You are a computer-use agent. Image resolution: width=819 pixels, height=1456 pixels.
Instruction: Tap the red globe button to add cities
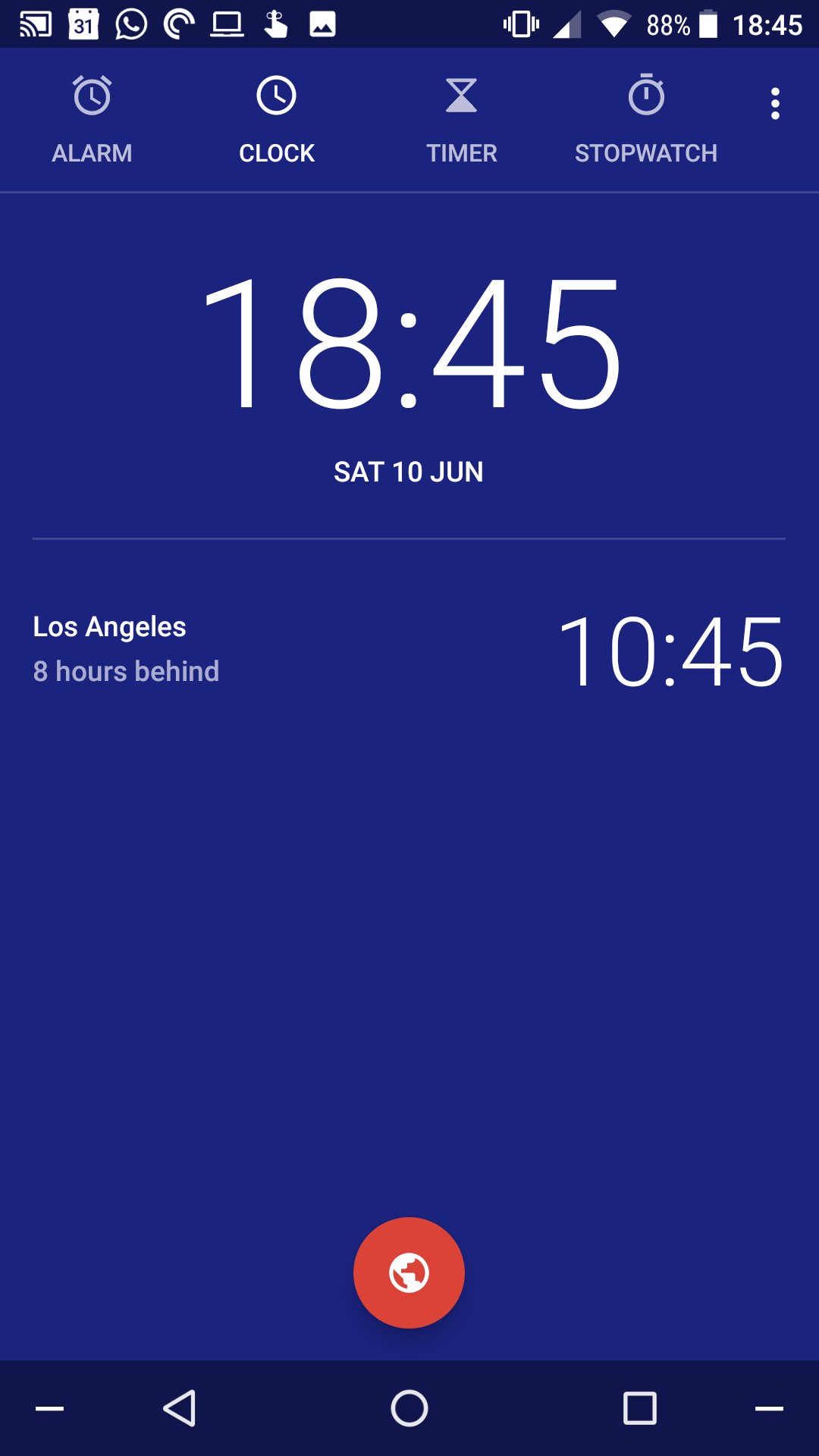tap(409, 1272)
